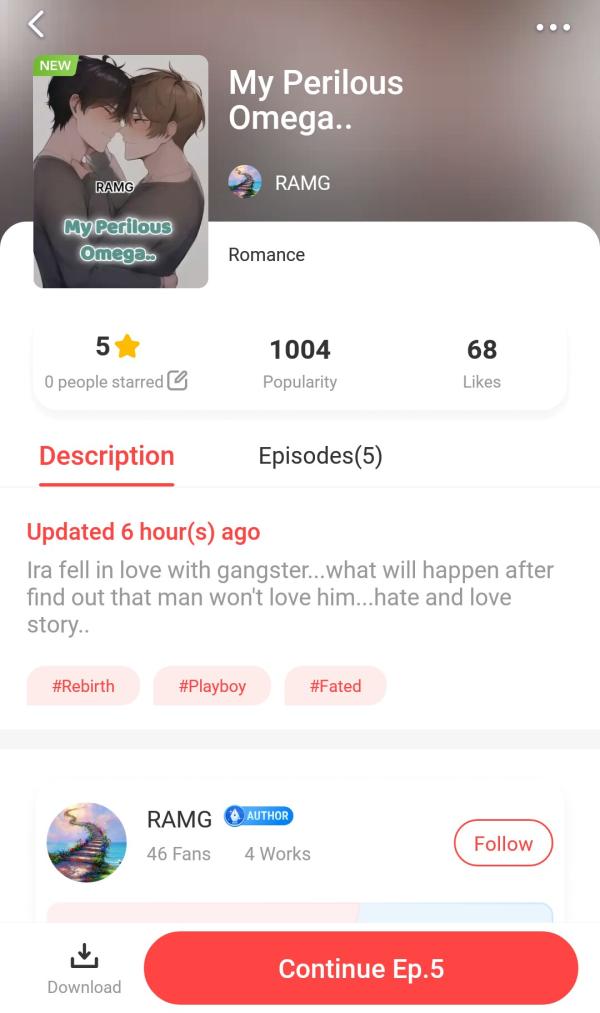Continue reading Ep.5
This screenshot has width=600, height=1013.
[x=361, y=968]
